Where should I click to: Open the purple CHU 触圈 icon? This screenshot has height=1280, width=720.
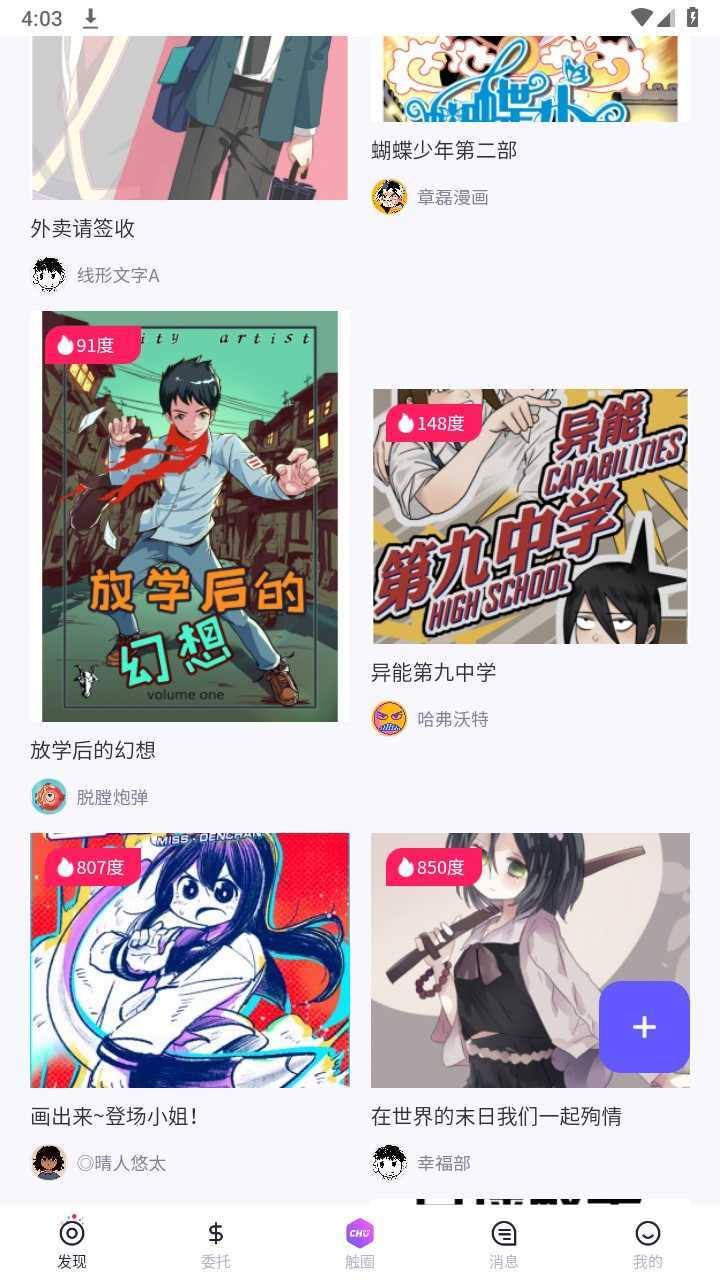click(360, 1231)
